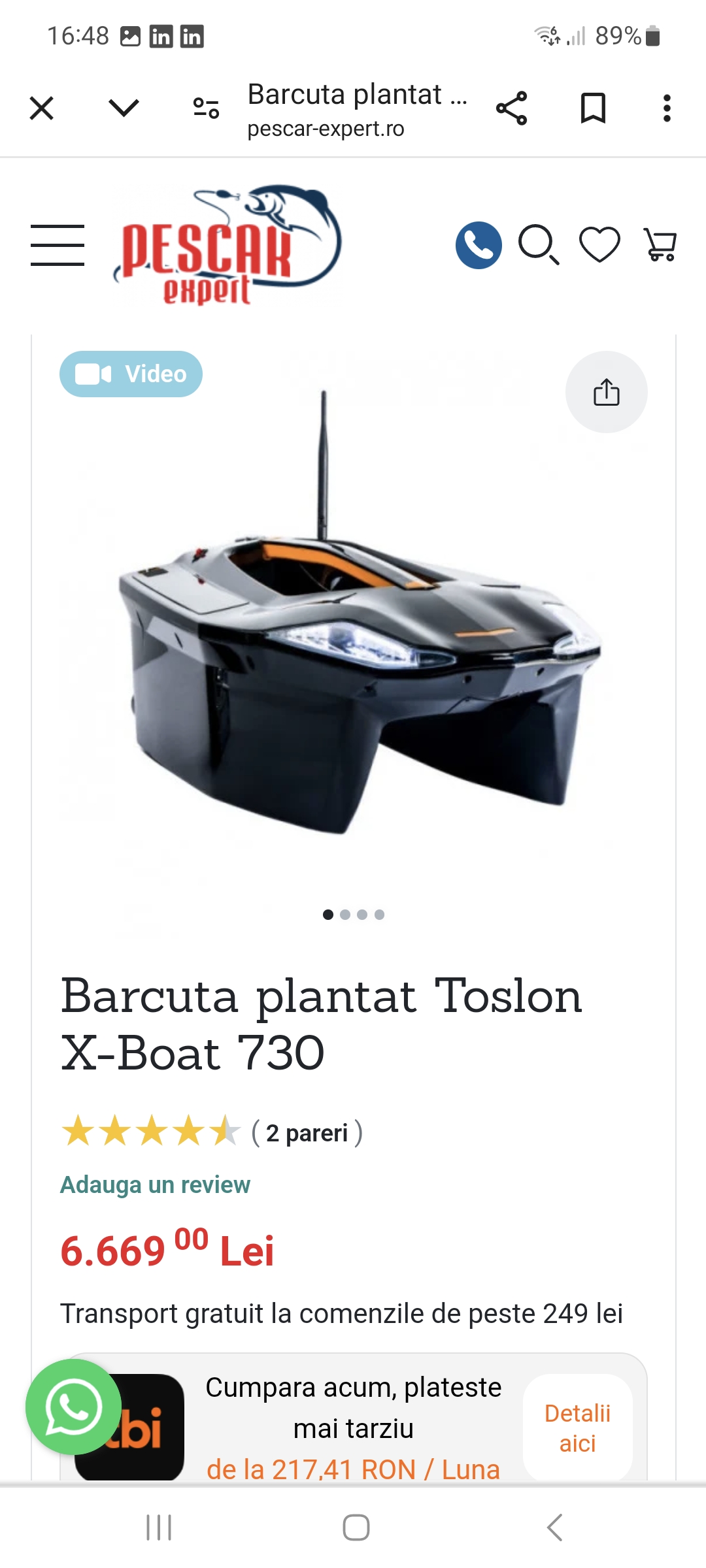Open the site search magnifier

tap(539, 245)
